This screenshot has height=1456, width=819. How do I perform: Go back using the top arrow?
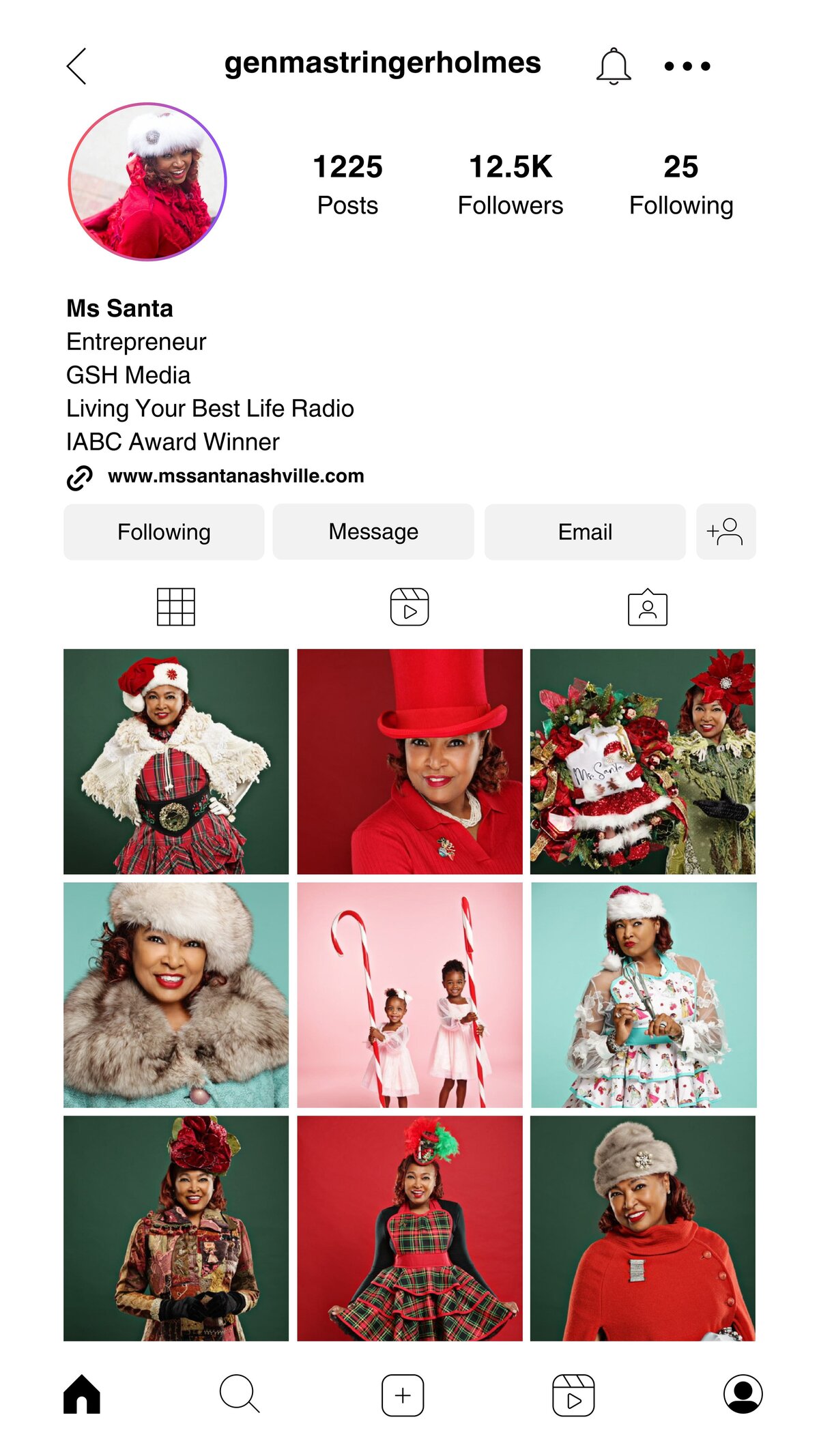click(76, 66)
